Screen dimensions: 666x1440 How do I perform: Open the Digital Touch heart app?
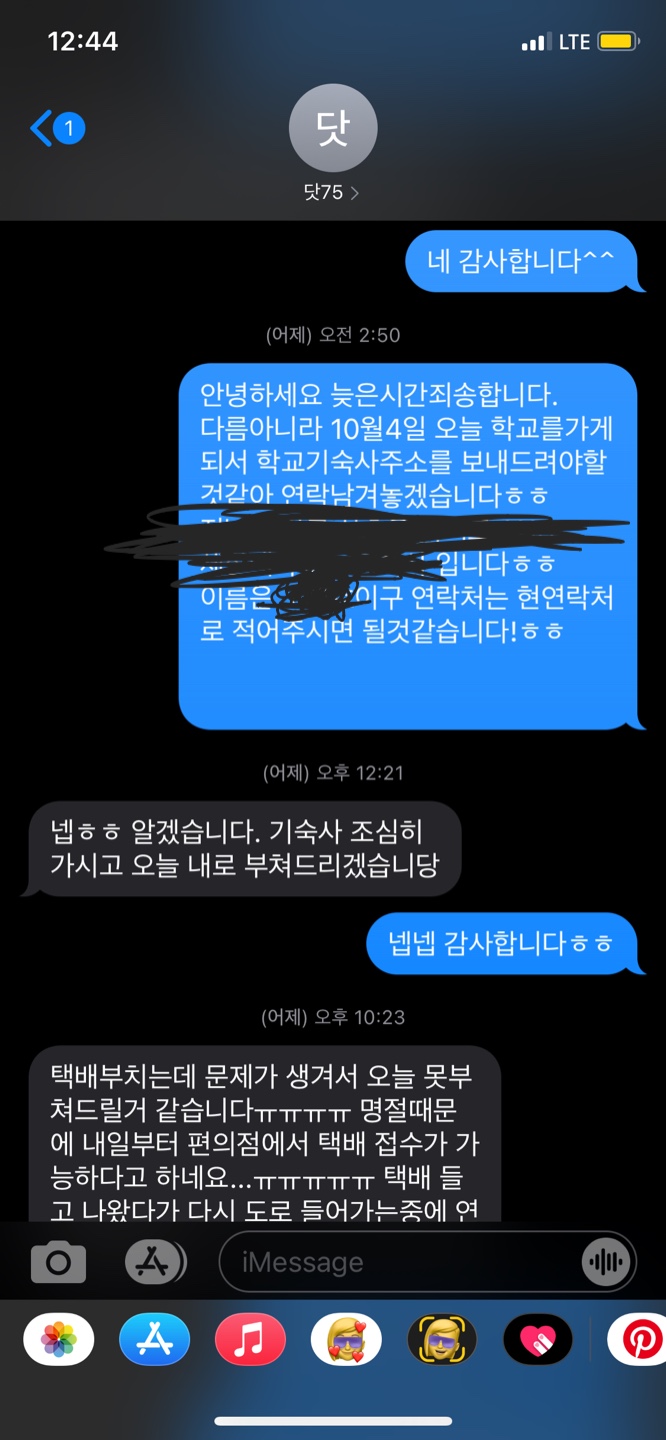click(x=538, y=1340)
